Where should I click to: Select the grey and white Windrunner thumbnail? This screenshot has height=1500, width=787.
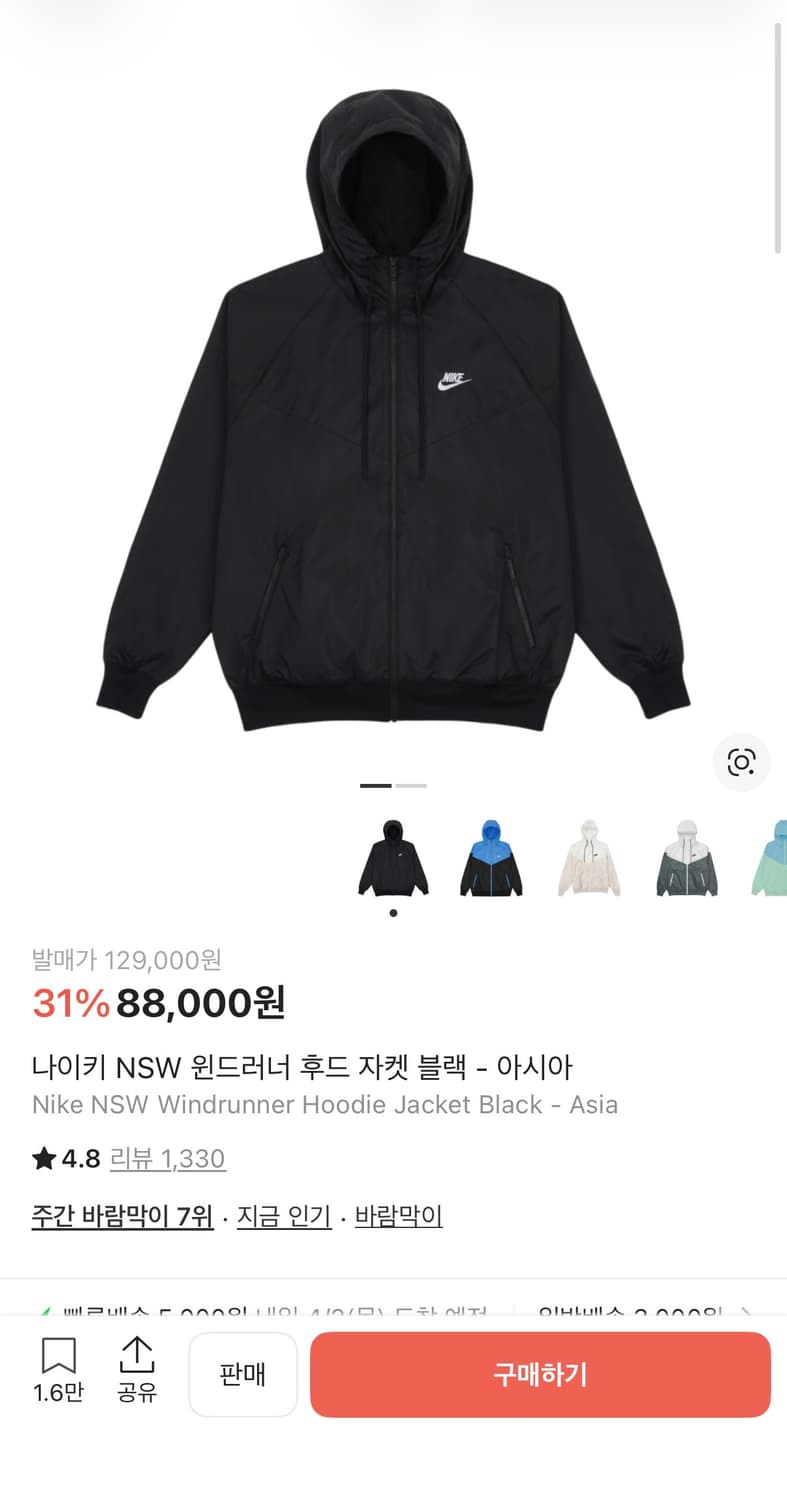point(686,858)
